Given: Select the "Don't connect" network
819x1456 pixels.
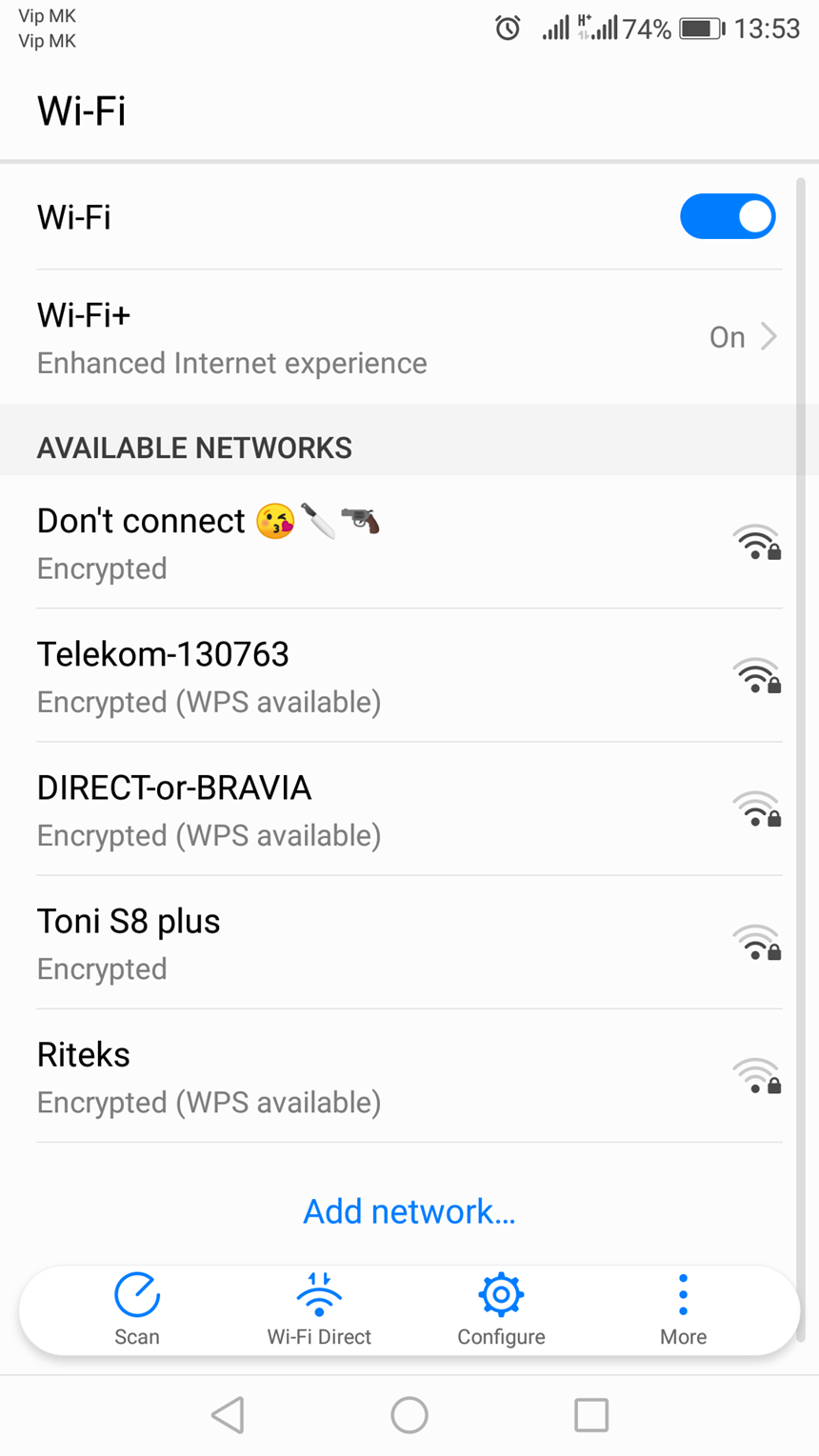Looking at the screenshot, I should click(x=409, y=542).
